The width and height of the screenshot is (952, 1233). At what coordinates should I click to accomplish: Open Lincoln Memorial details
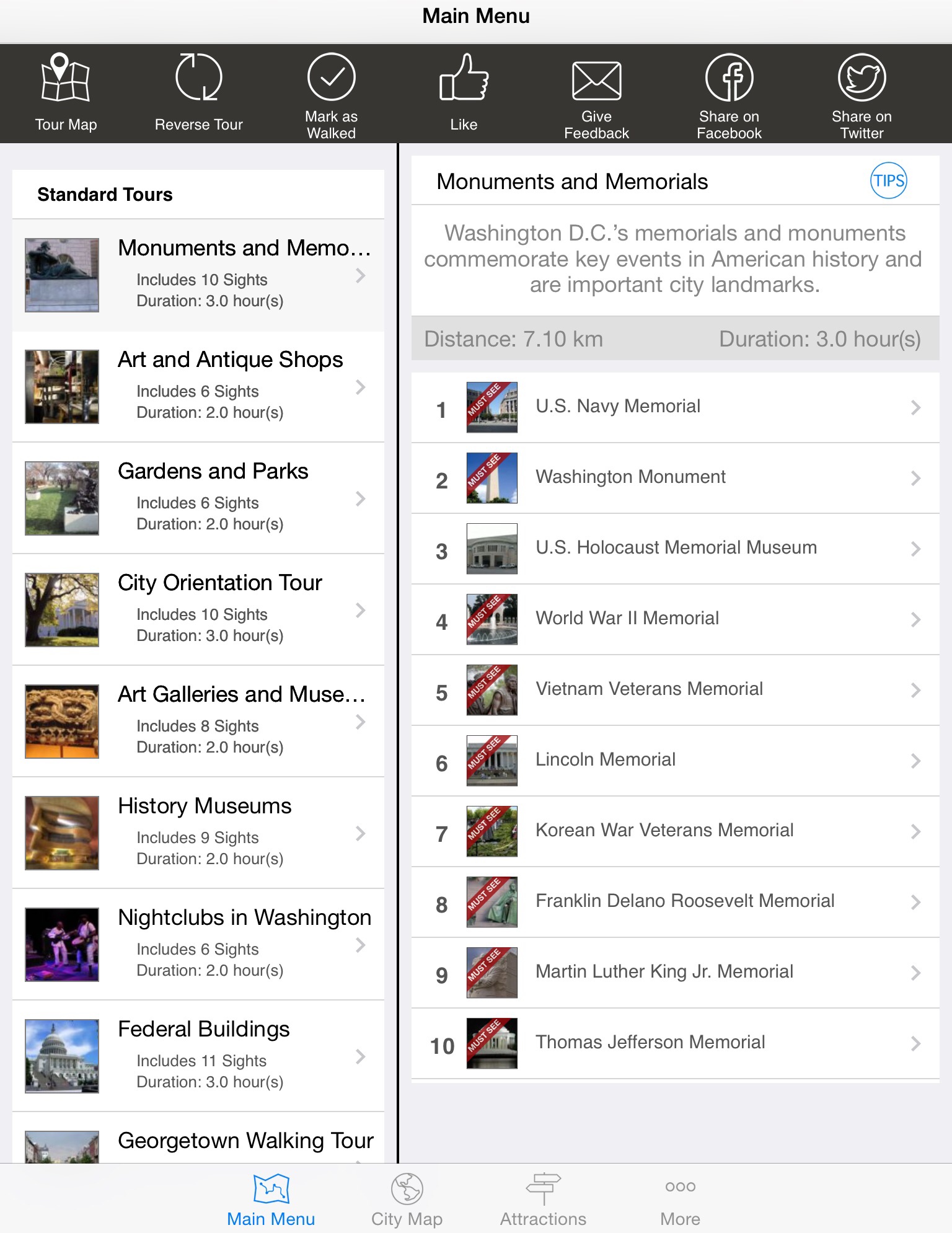(x=676, y=761)
